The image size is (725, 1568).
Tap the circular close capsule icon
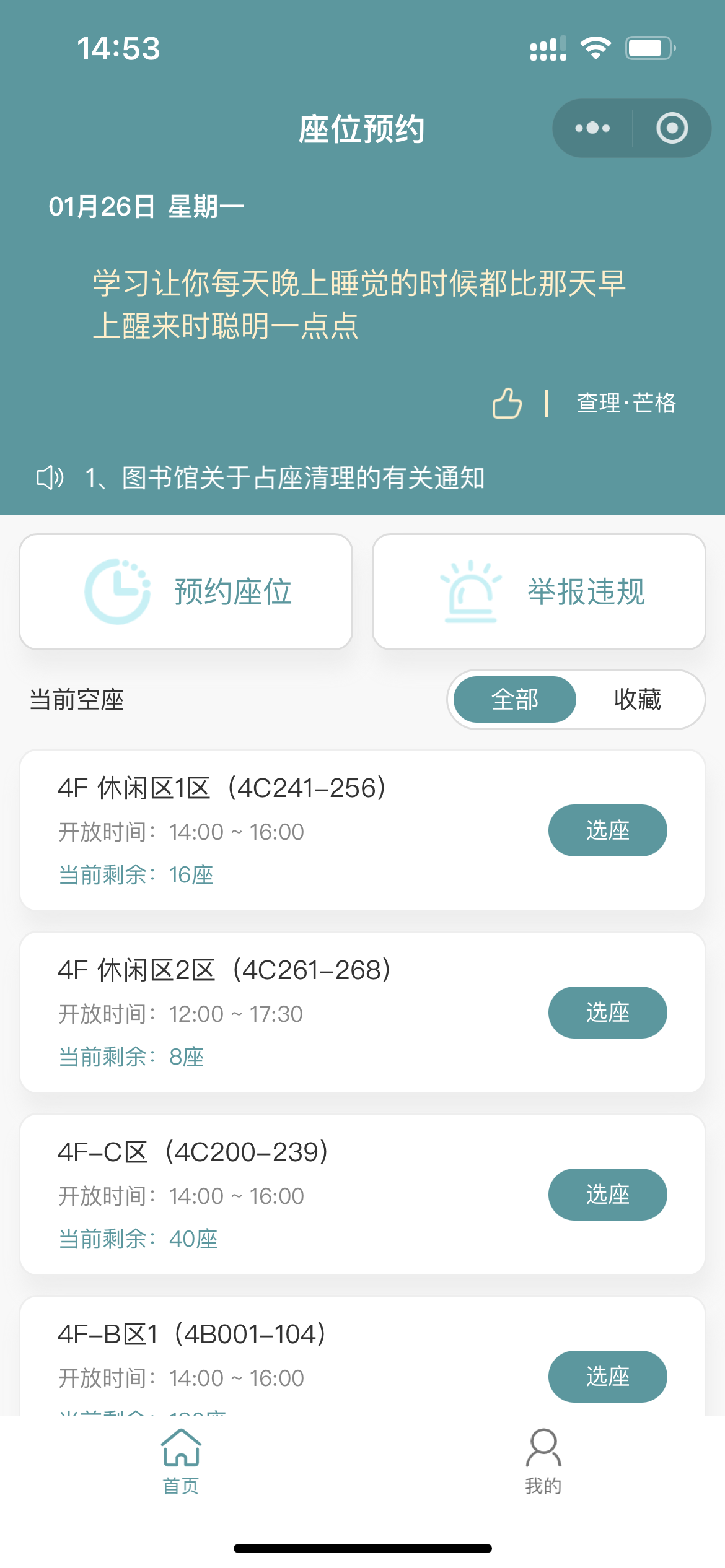pyautogui.click(x=670, y=128)
